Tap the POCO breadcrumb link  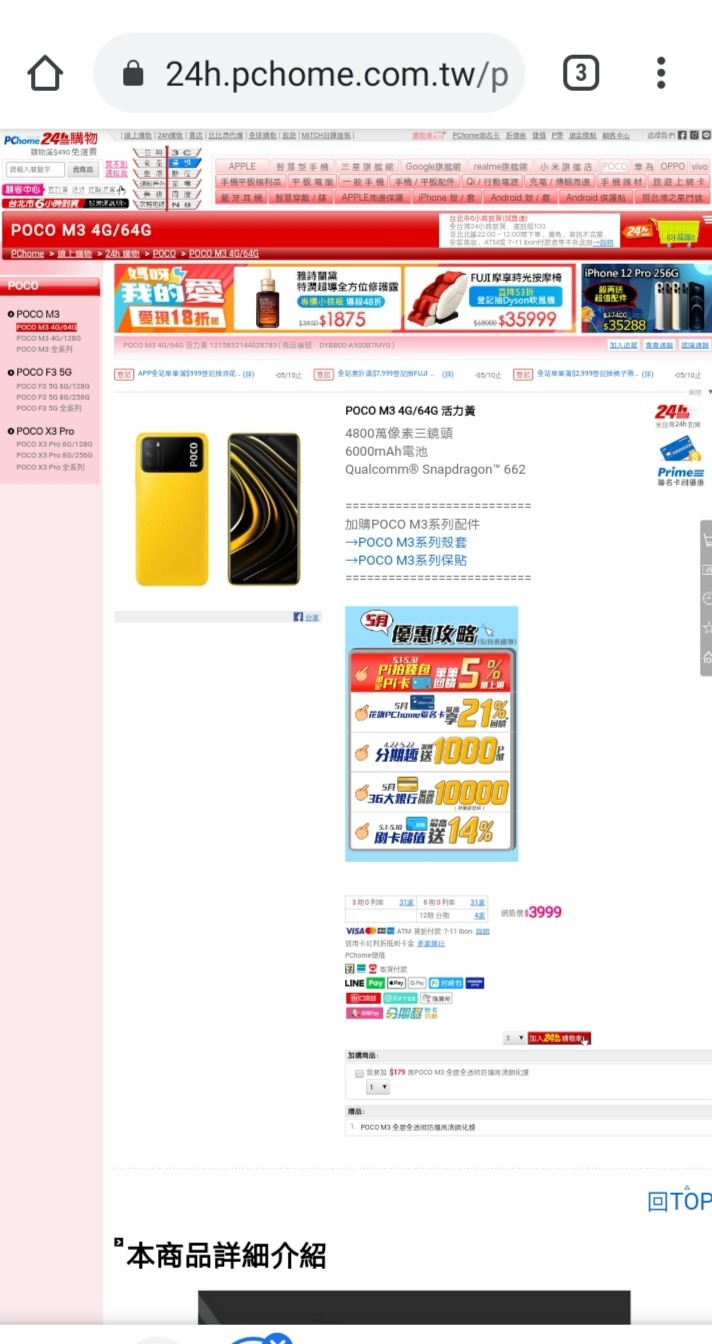(164, 254)
